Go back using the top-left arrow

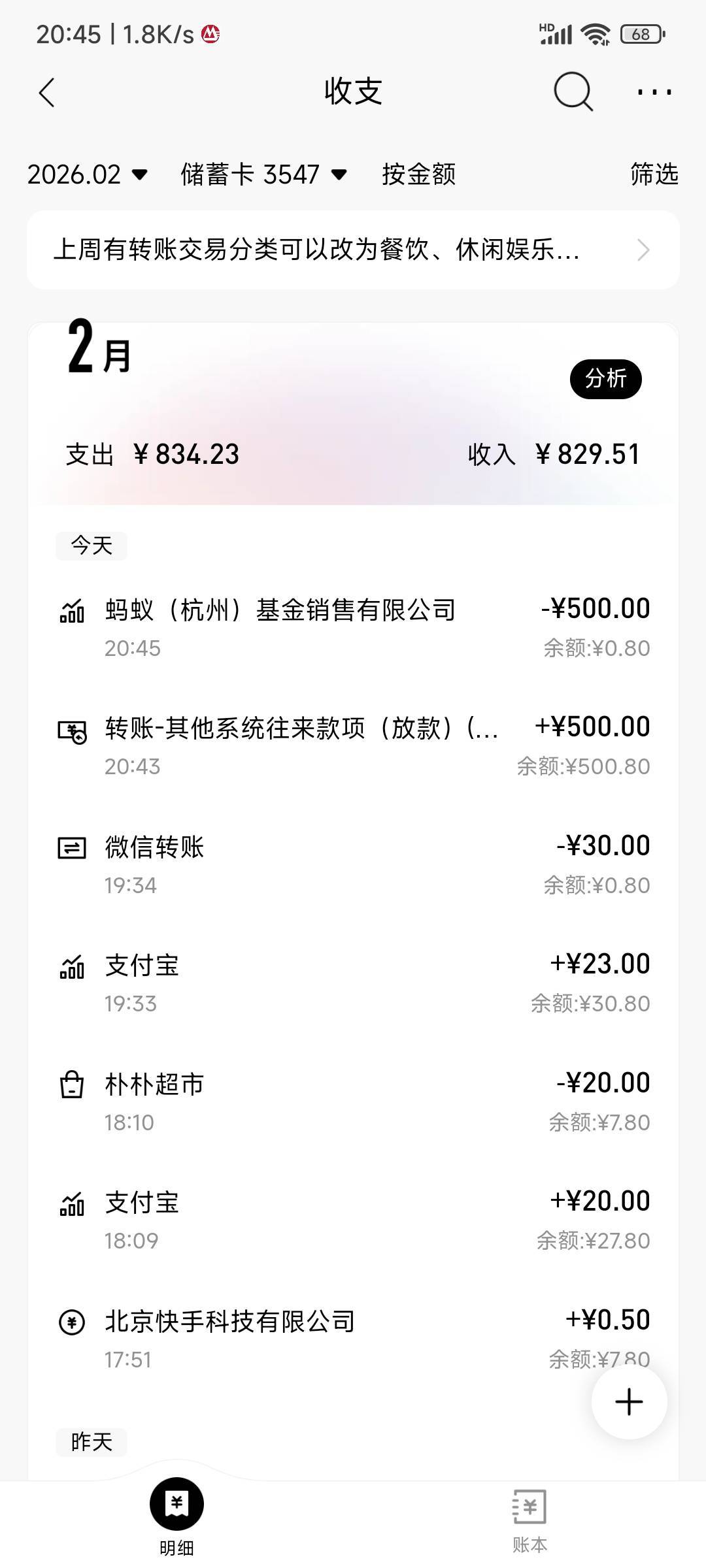click(47, 92)
